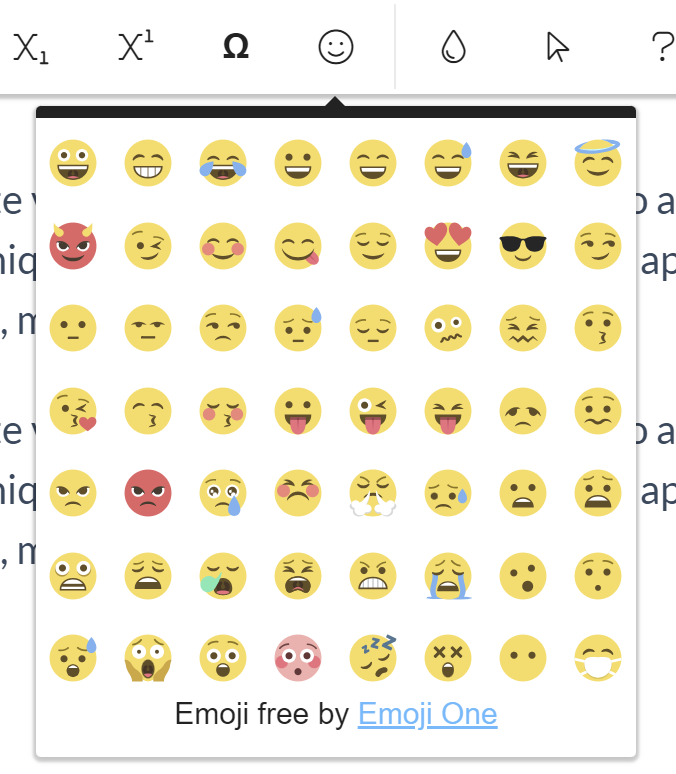Open the help question mark
The height and width of the screenshot is (774, 676).
[662, 47]
